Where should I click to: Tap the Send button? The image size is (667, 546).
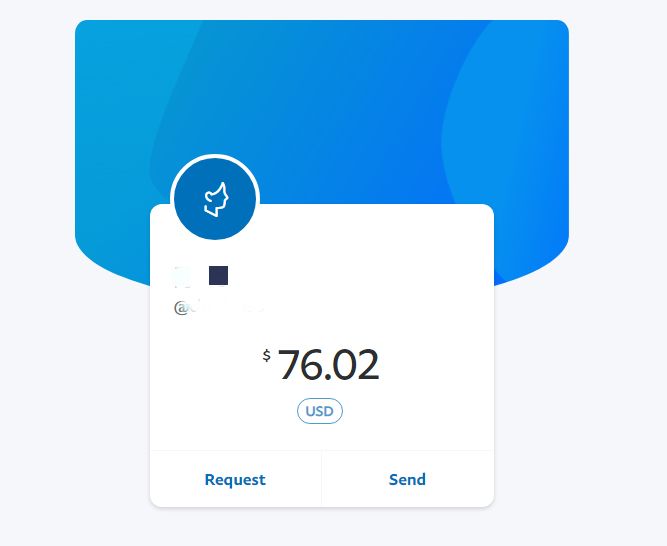pyautogui.click(x=407, y=479)
